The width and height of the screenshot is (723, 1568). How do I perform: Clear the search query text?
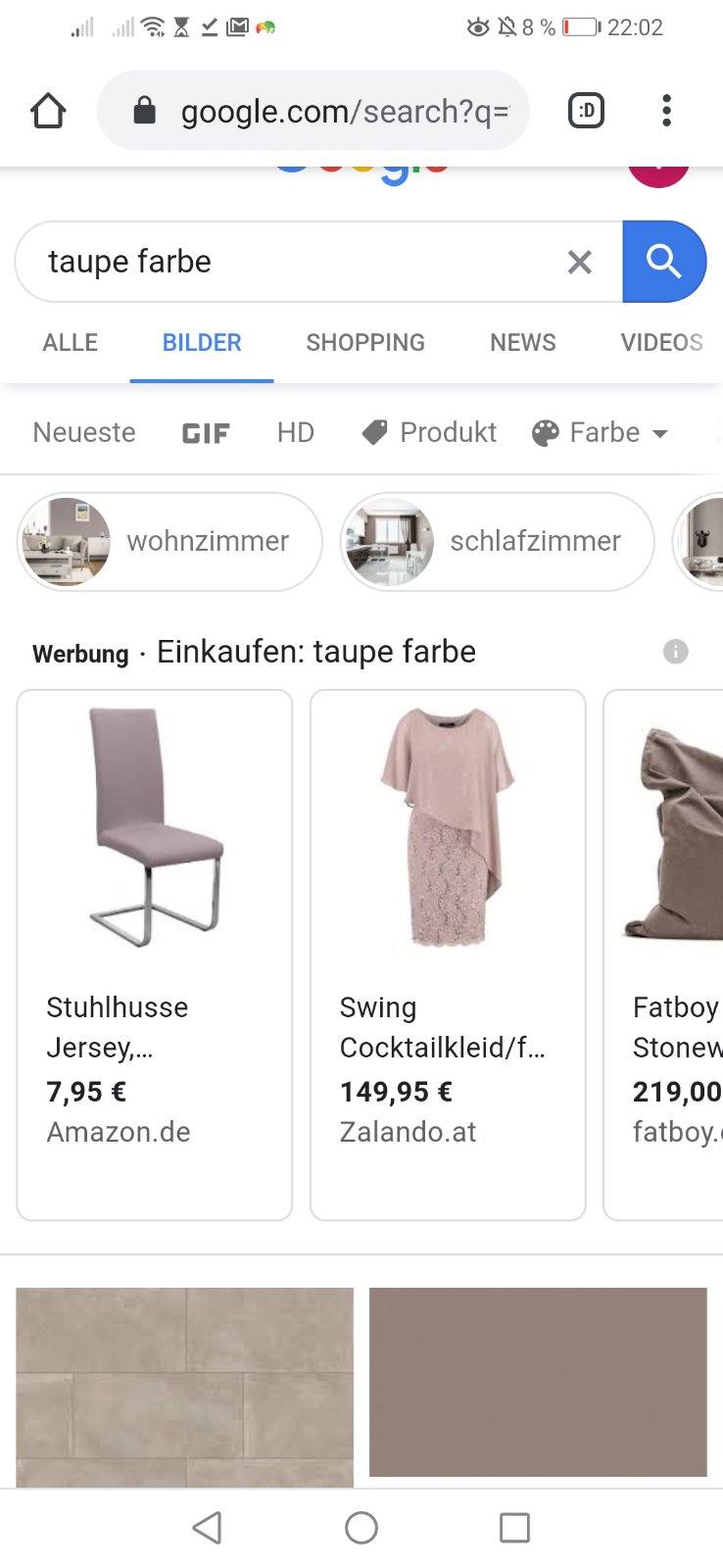(x=579, y=262)
